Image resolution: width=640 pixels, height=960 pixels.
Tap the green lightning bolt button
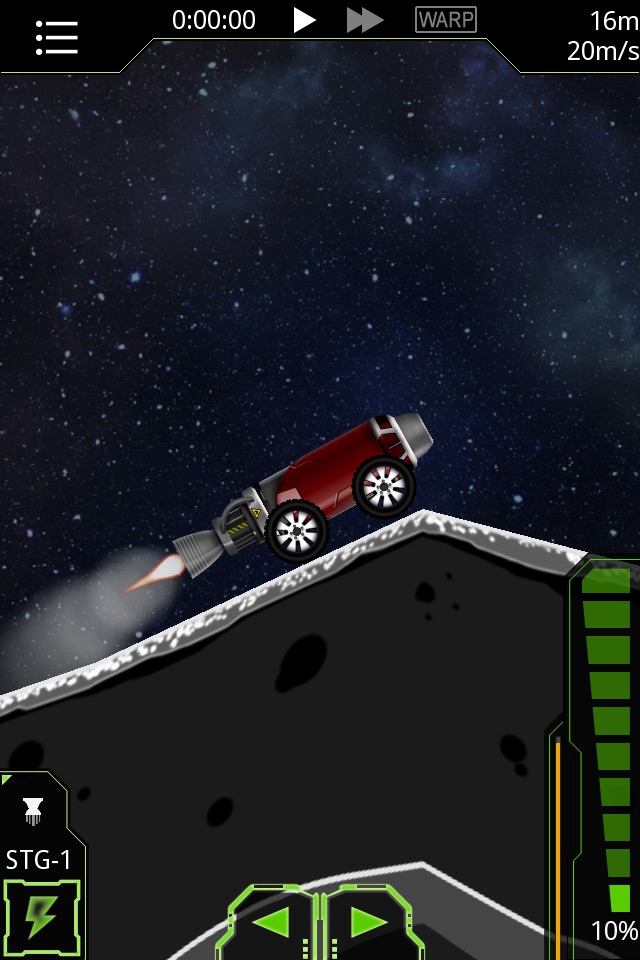(x=41, y=915)
